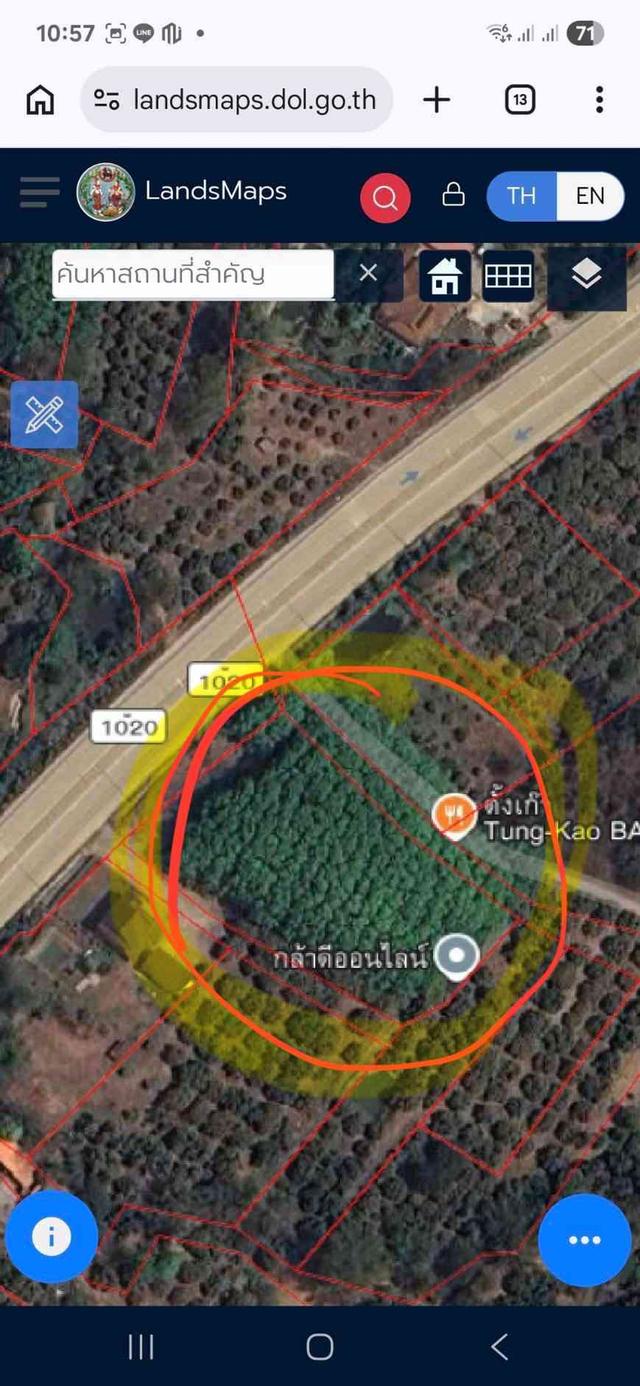View the 13 open browser tabs
Viewport: 640px width, 1386px height.
[520, 100]
